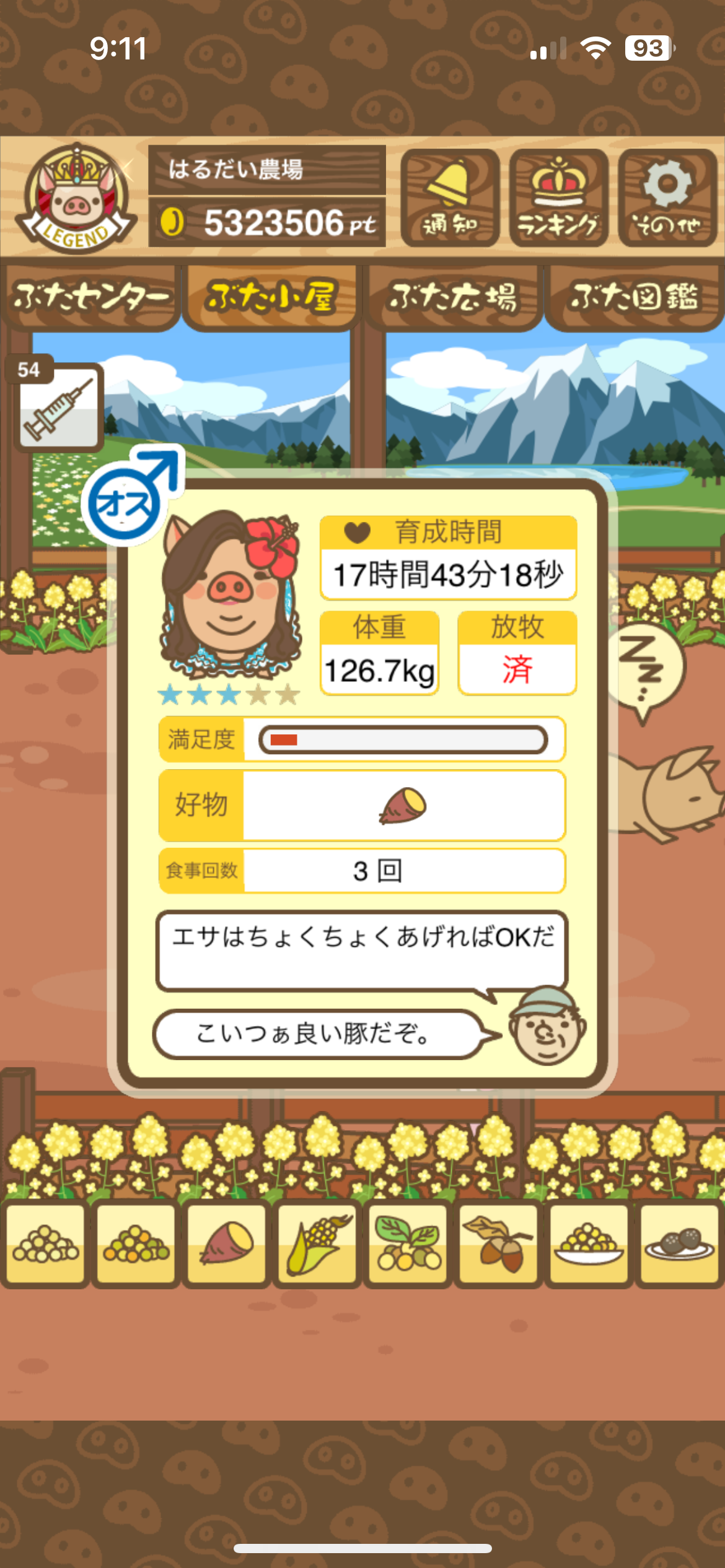Select the acorn feed slot
Viewport: 725px width, 1568px height.
[498, 1243]
